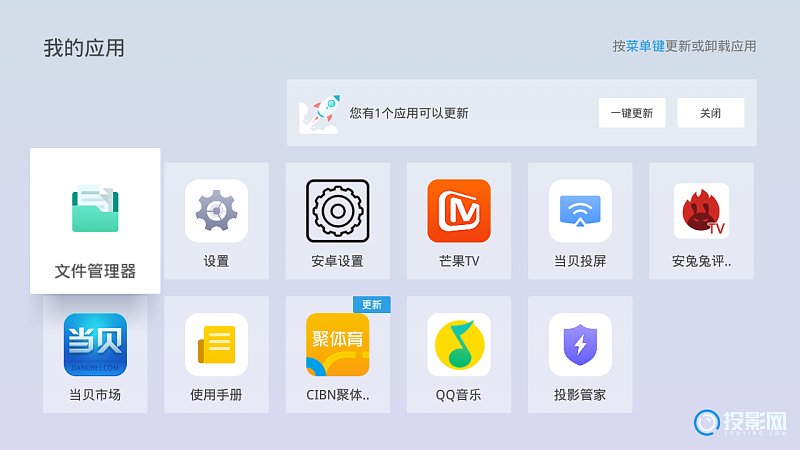Launch QQ音乐
800x450 pixels.
pyautogui.click(x=459, y=354)
